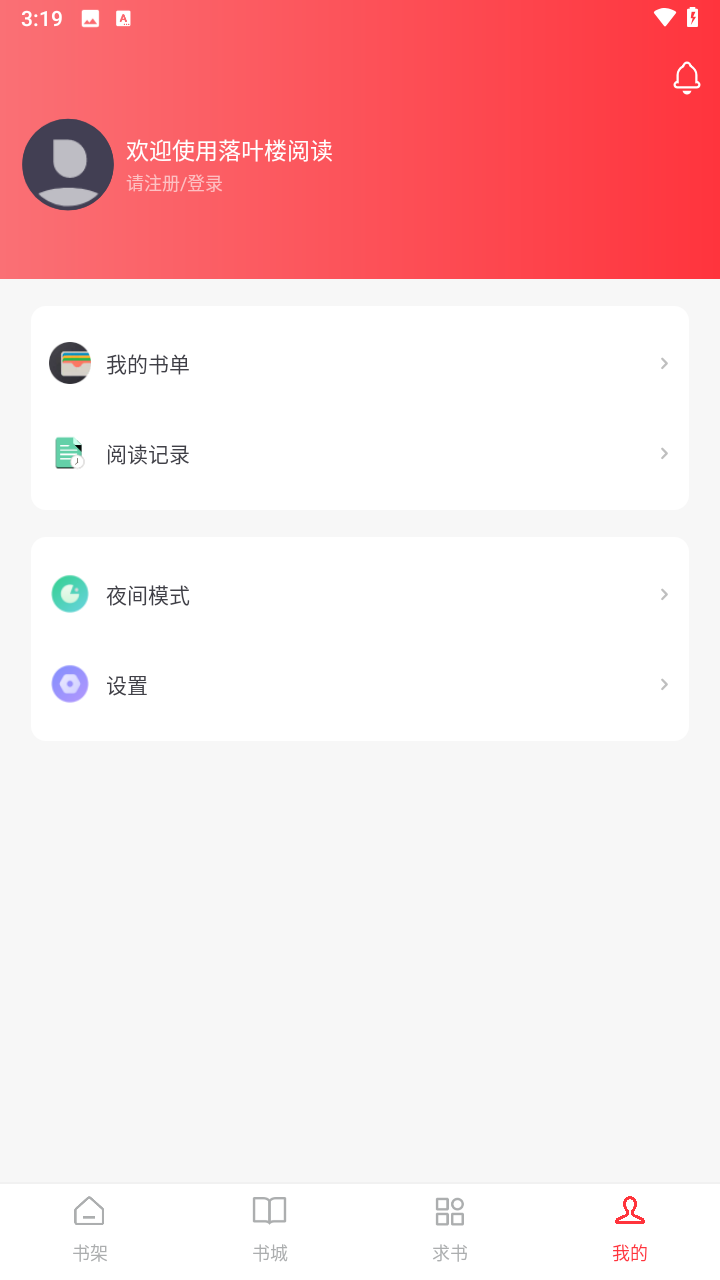Open the notification bell icon
The height and width of the screenshot is (1280, 720).
tap(687, 78)
